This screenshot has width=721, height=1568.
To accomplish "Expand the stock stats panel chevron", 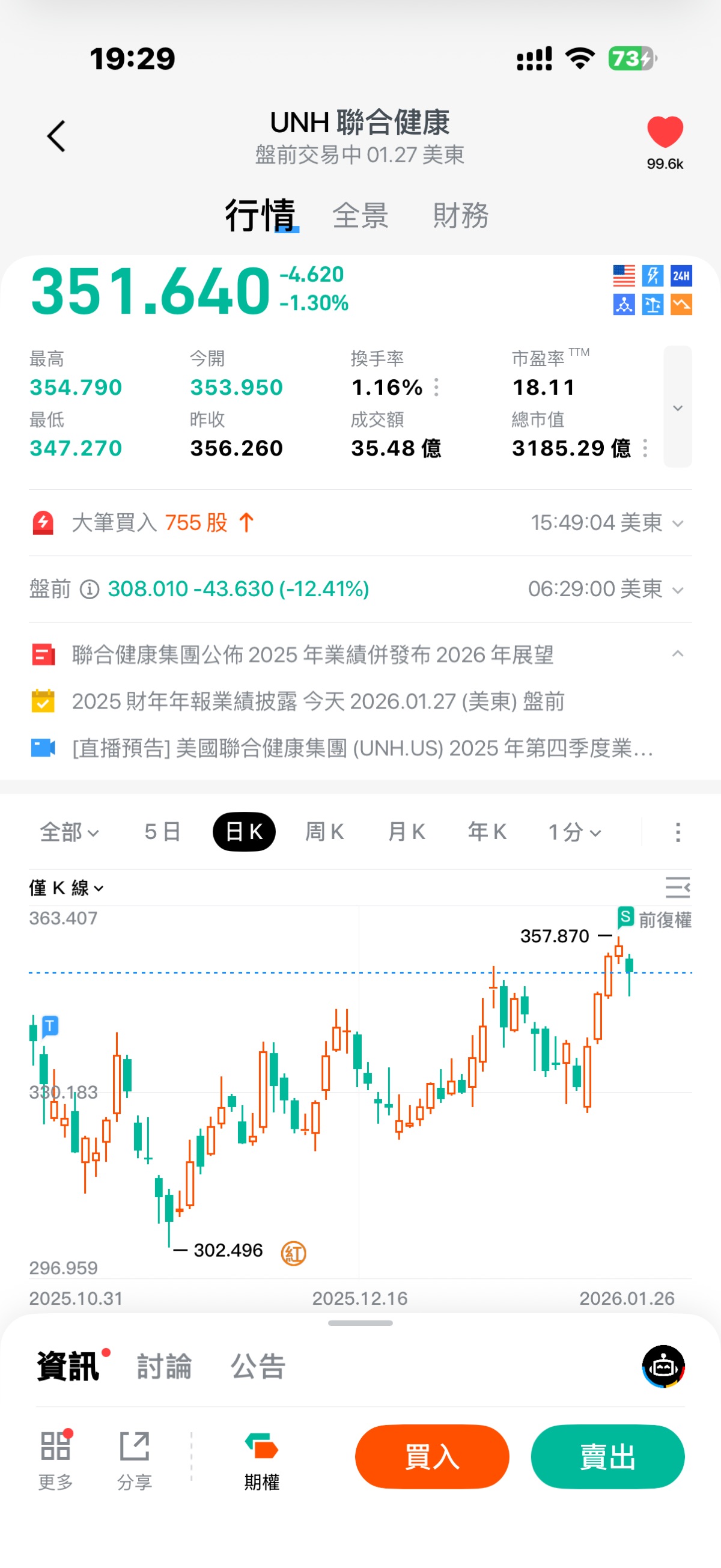I will (x=677, y=407).
